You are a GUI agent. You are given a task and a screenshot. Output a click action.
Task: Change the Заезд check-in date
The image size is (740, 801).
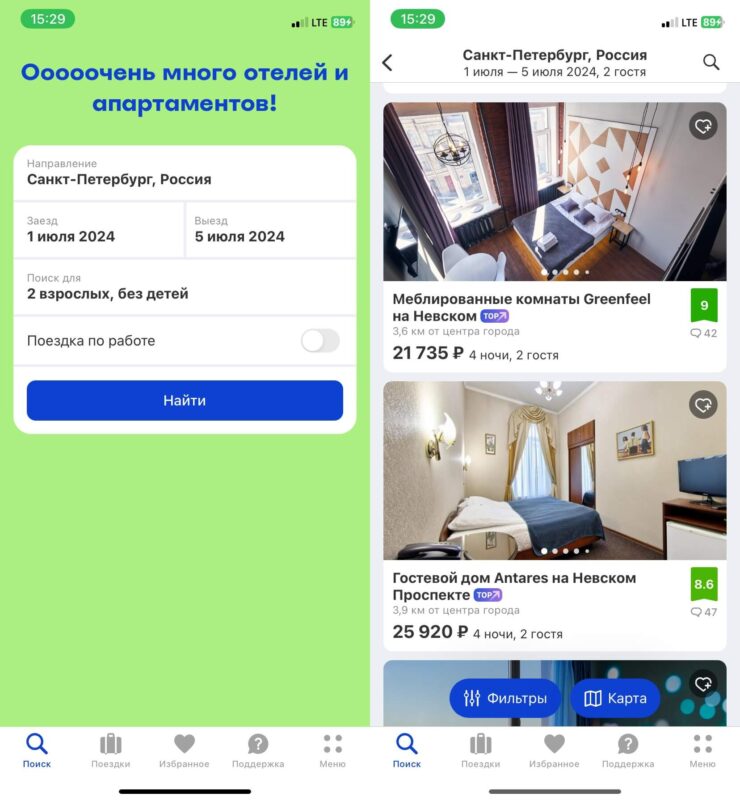(98, 229)
